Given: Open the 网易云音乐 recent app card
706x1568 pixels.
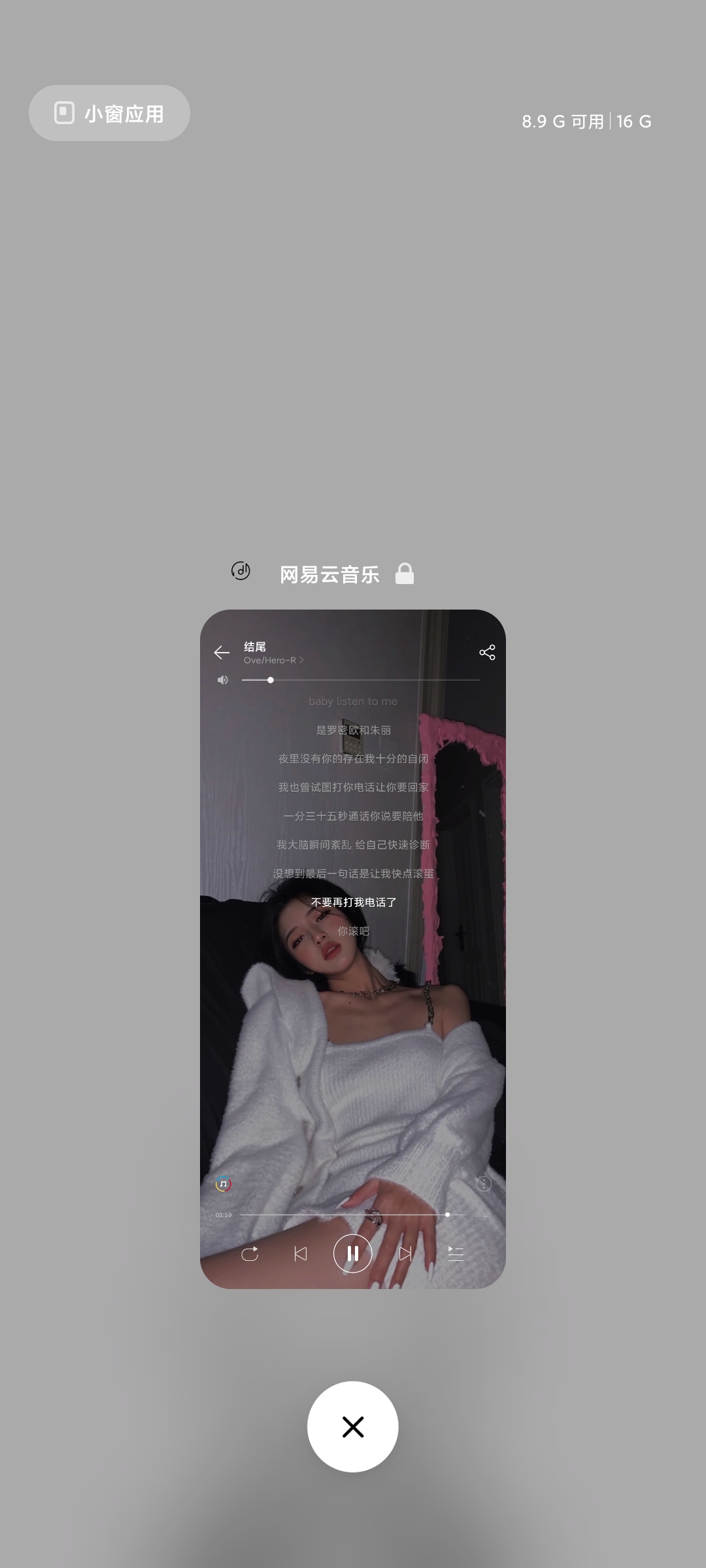Looking at the screenshot, I should click(x=353, y=949).
